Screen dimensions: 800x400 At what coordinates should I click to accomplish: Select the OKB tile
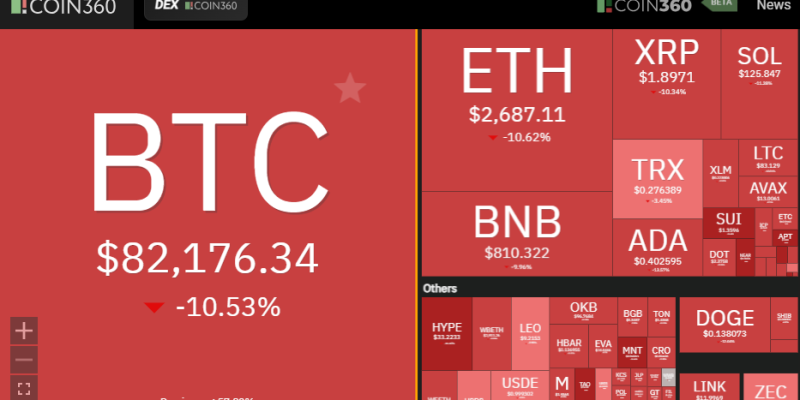[x=583, y=311]
